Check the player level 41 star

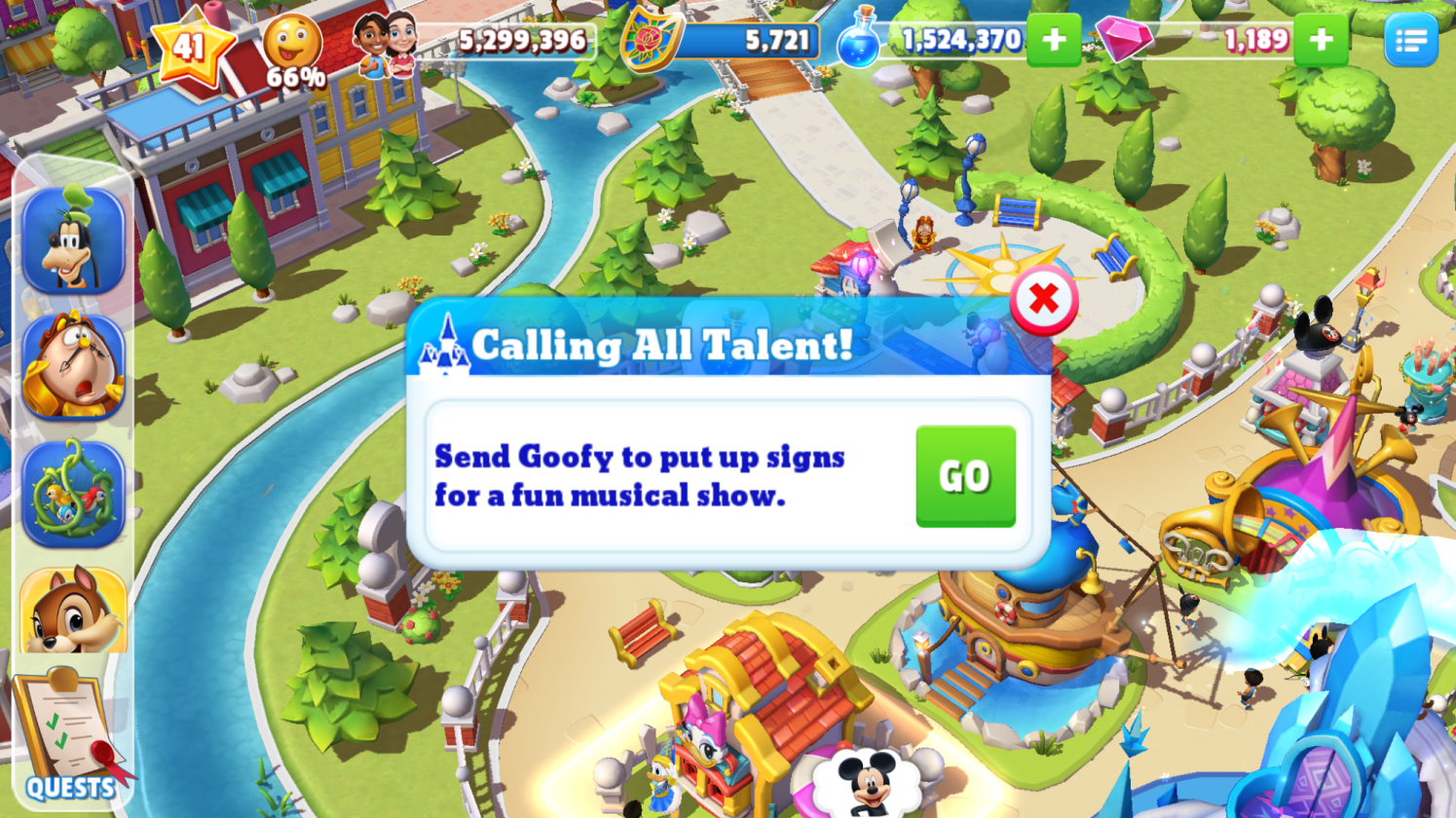point(189,46)
